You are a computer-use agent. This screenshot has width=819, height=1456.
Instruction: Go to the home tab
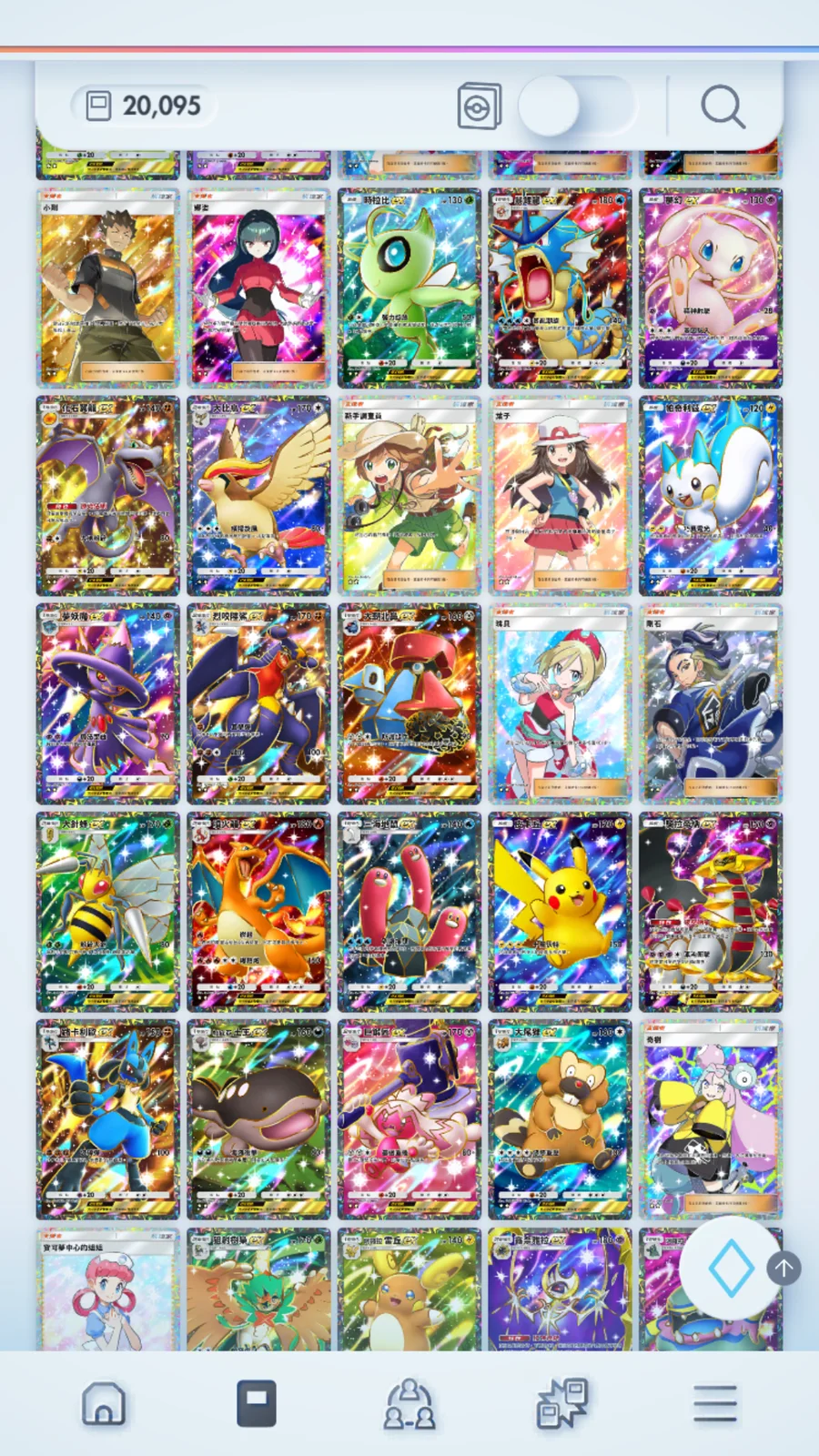pos(104,1402)
